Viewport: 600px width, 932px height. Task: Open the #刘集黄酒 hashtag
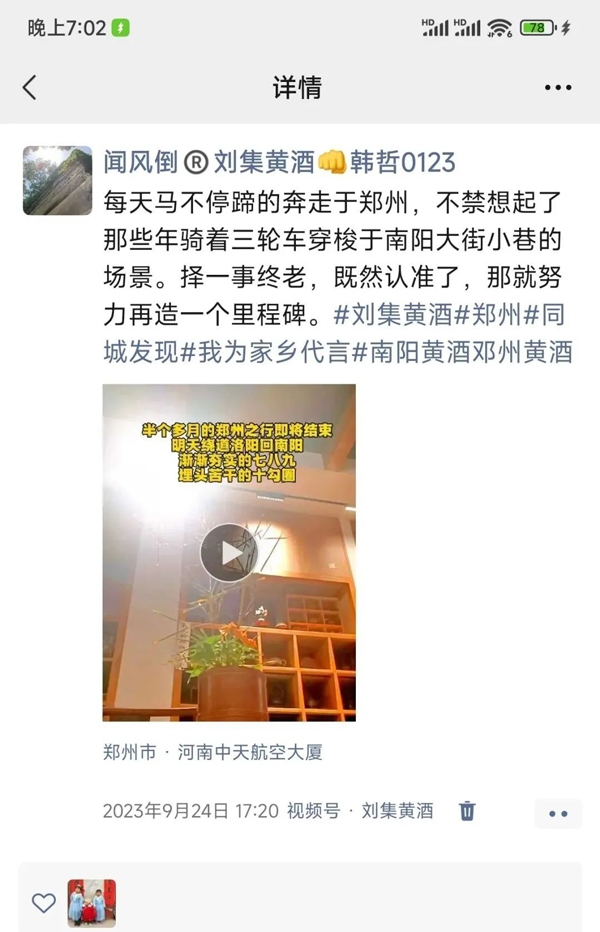click(392, 315)
